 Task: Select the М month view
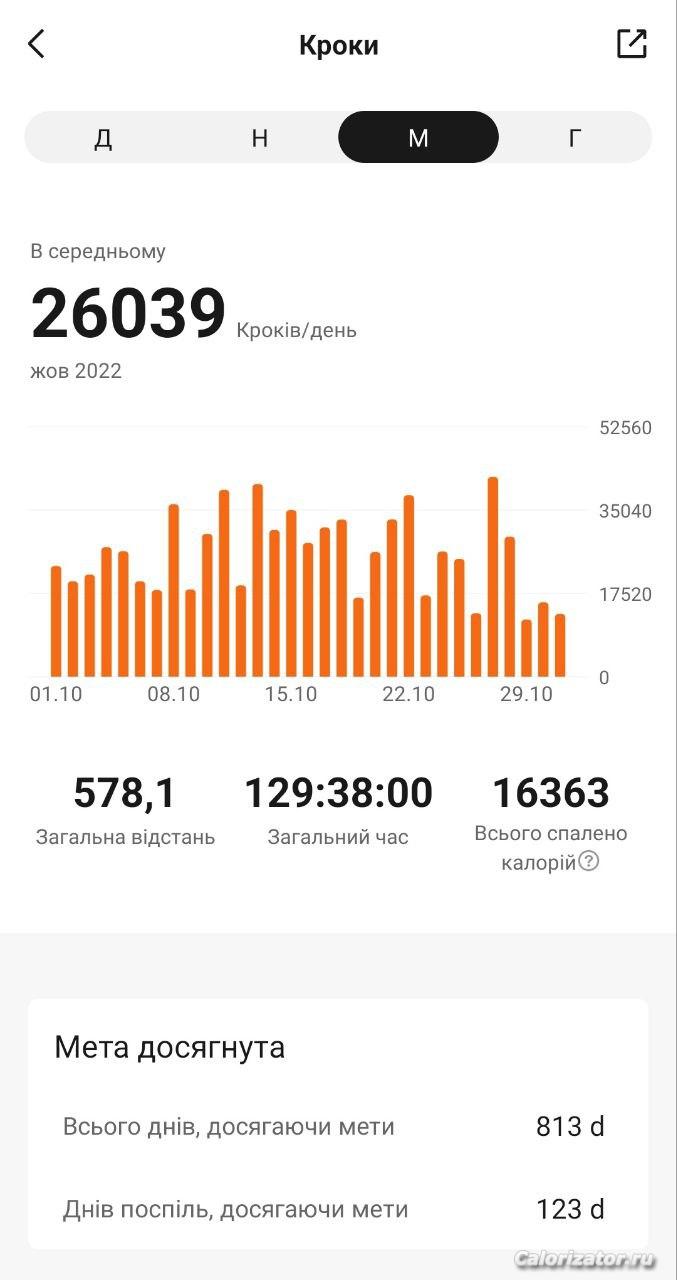click(418, 138)
